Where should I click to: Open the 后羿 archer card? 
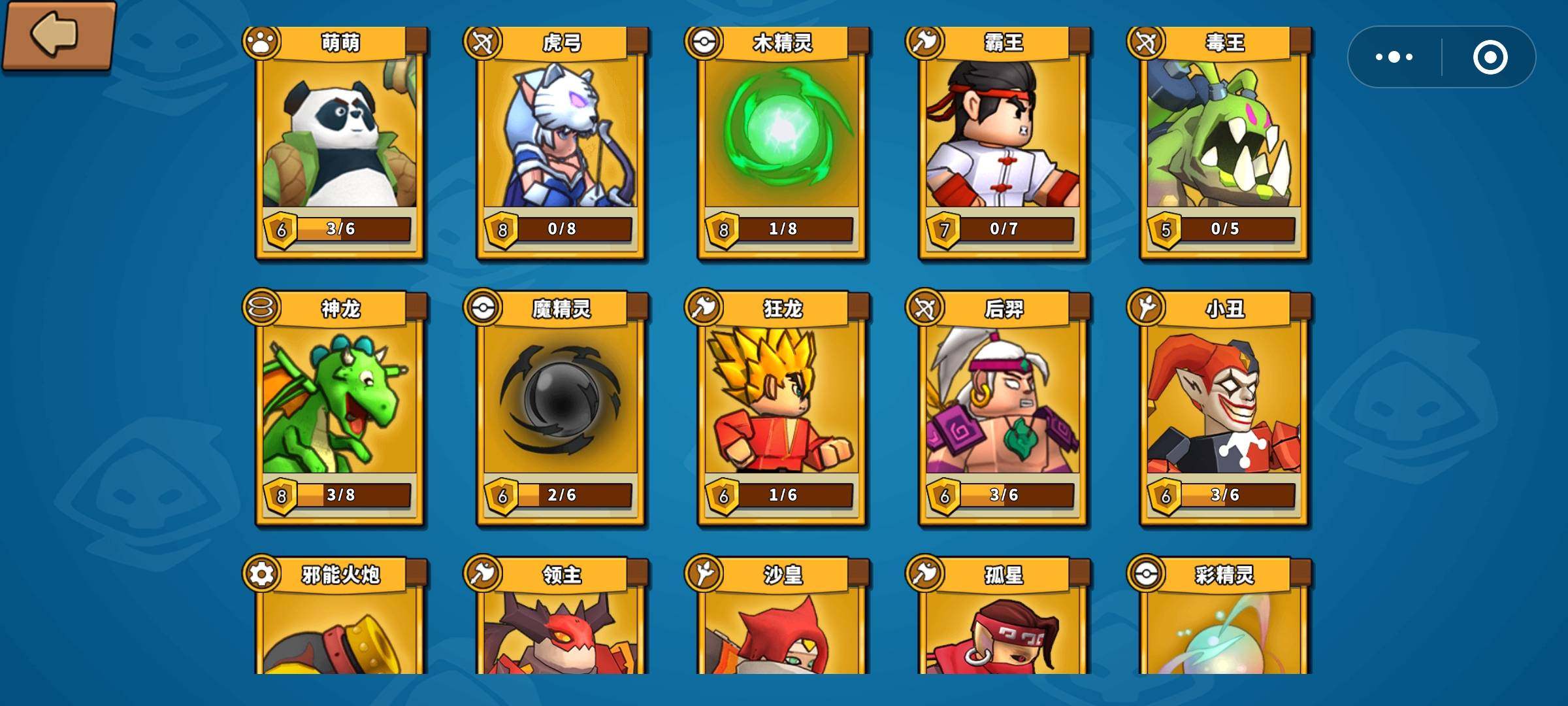1003,409
